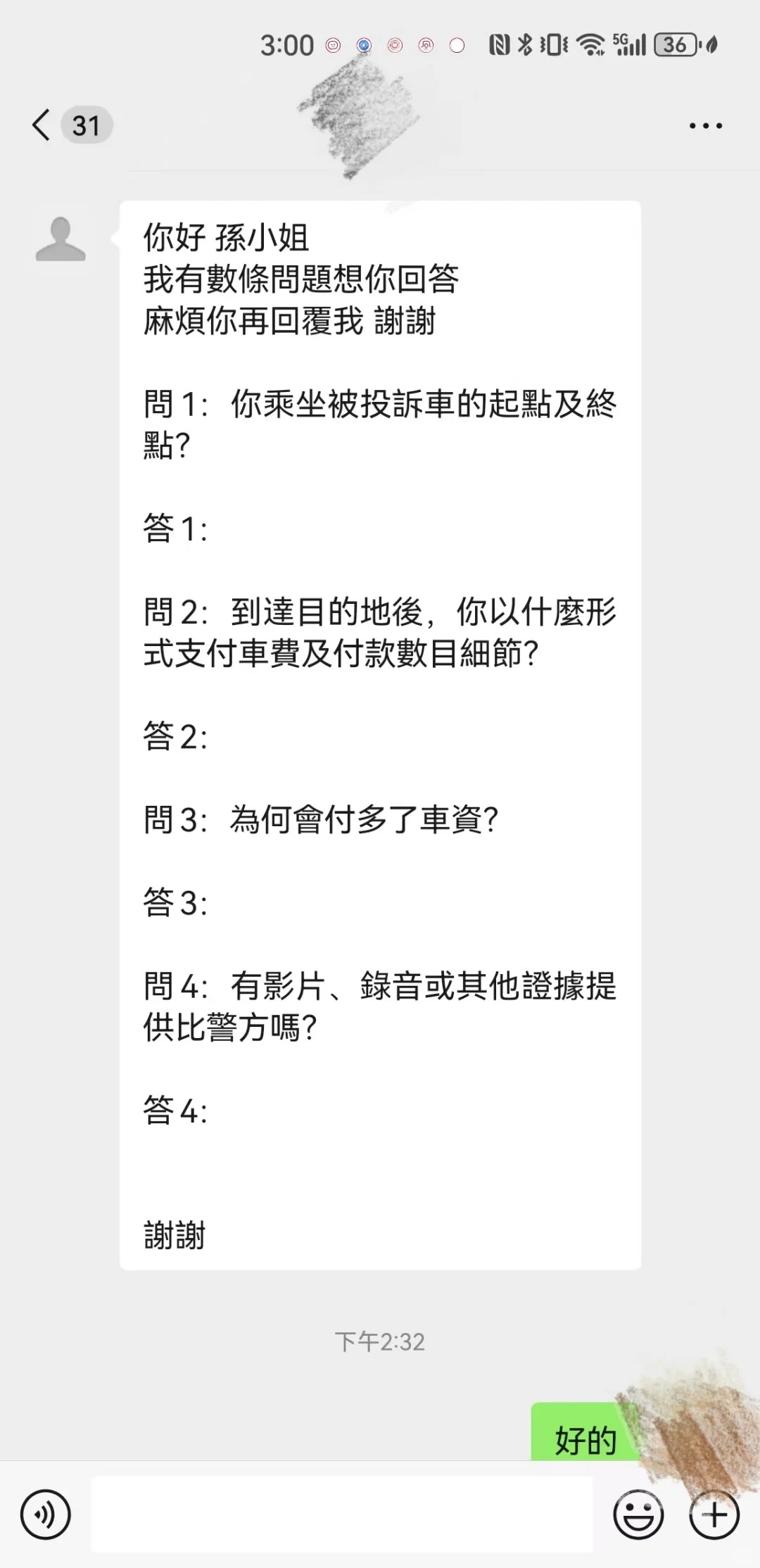This screenshot has height=1568, width=760.
Task: Tap the 3:00 clock in the status bar
Action: pyautogui.click(x=286, y=44)
